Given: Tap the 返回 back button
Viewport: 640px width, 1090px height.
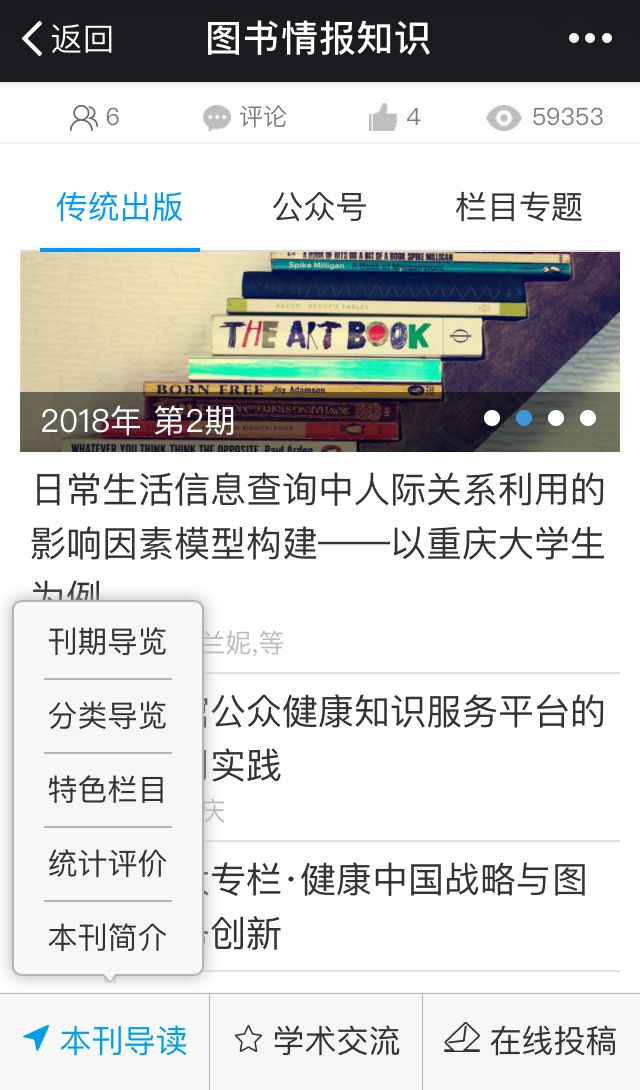Looking at the screenshot, I should pyautogui.click(x=67, y=40).
